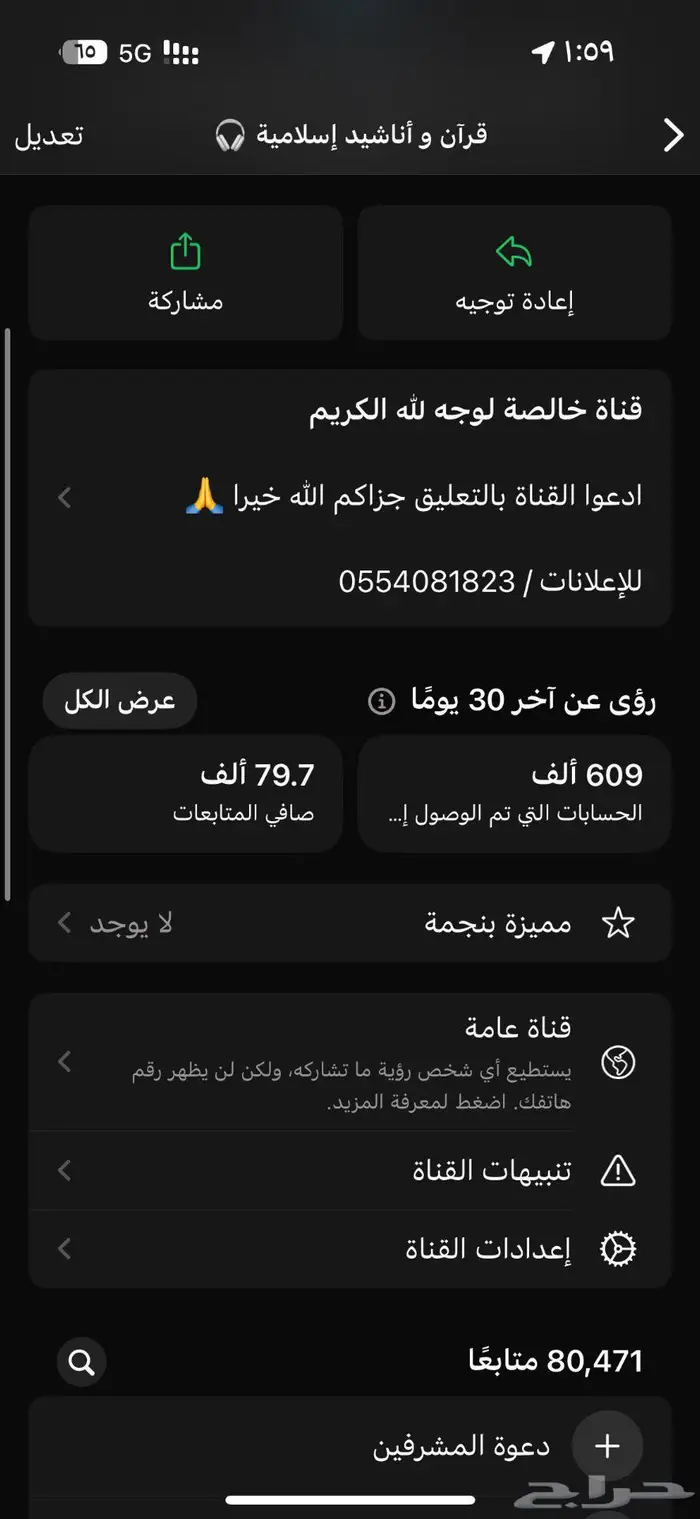Open the مميزة بنجمة starred row
The height and width of the screenshot is (1519, 700).
tap(350, 923)
